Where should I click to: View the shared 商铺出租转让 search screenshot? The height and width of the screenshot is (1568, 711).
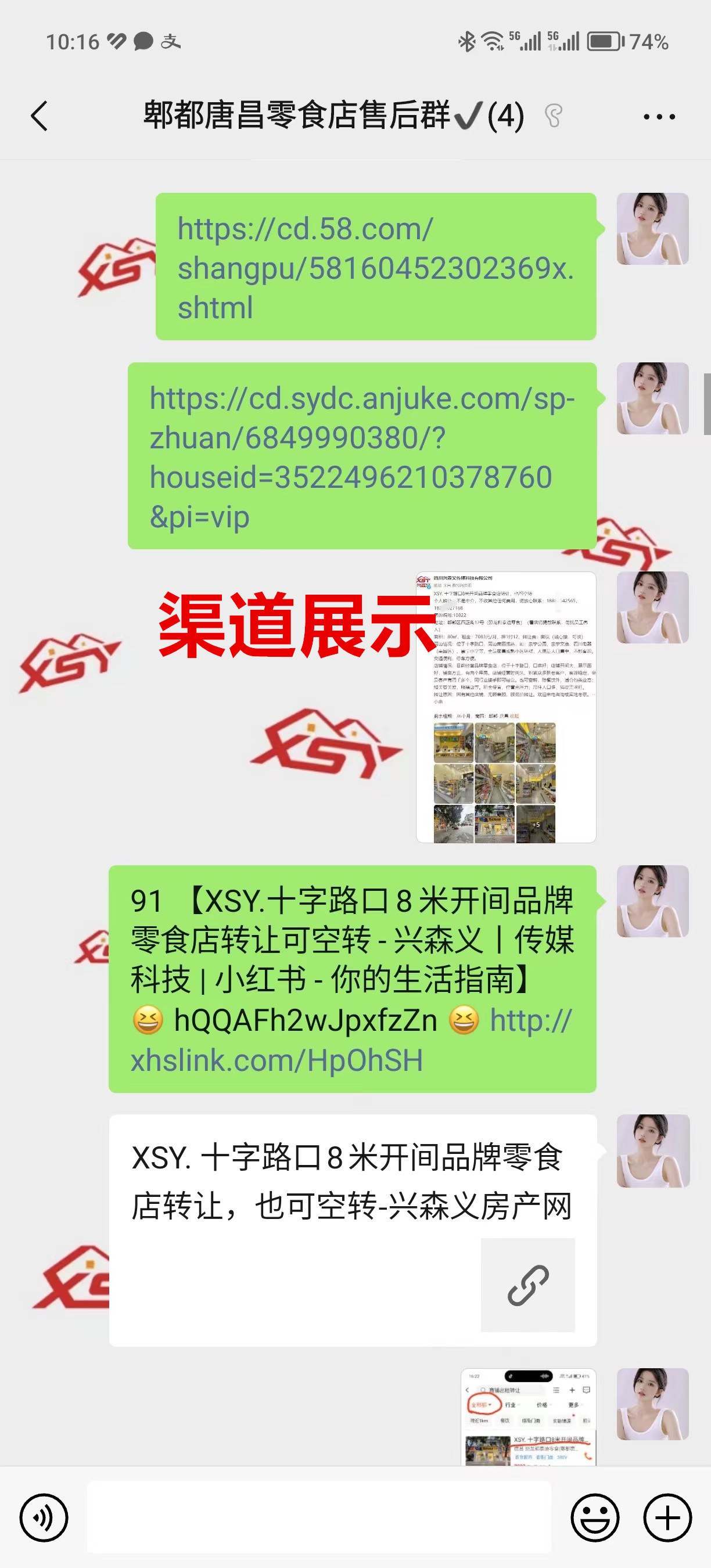528,1416
